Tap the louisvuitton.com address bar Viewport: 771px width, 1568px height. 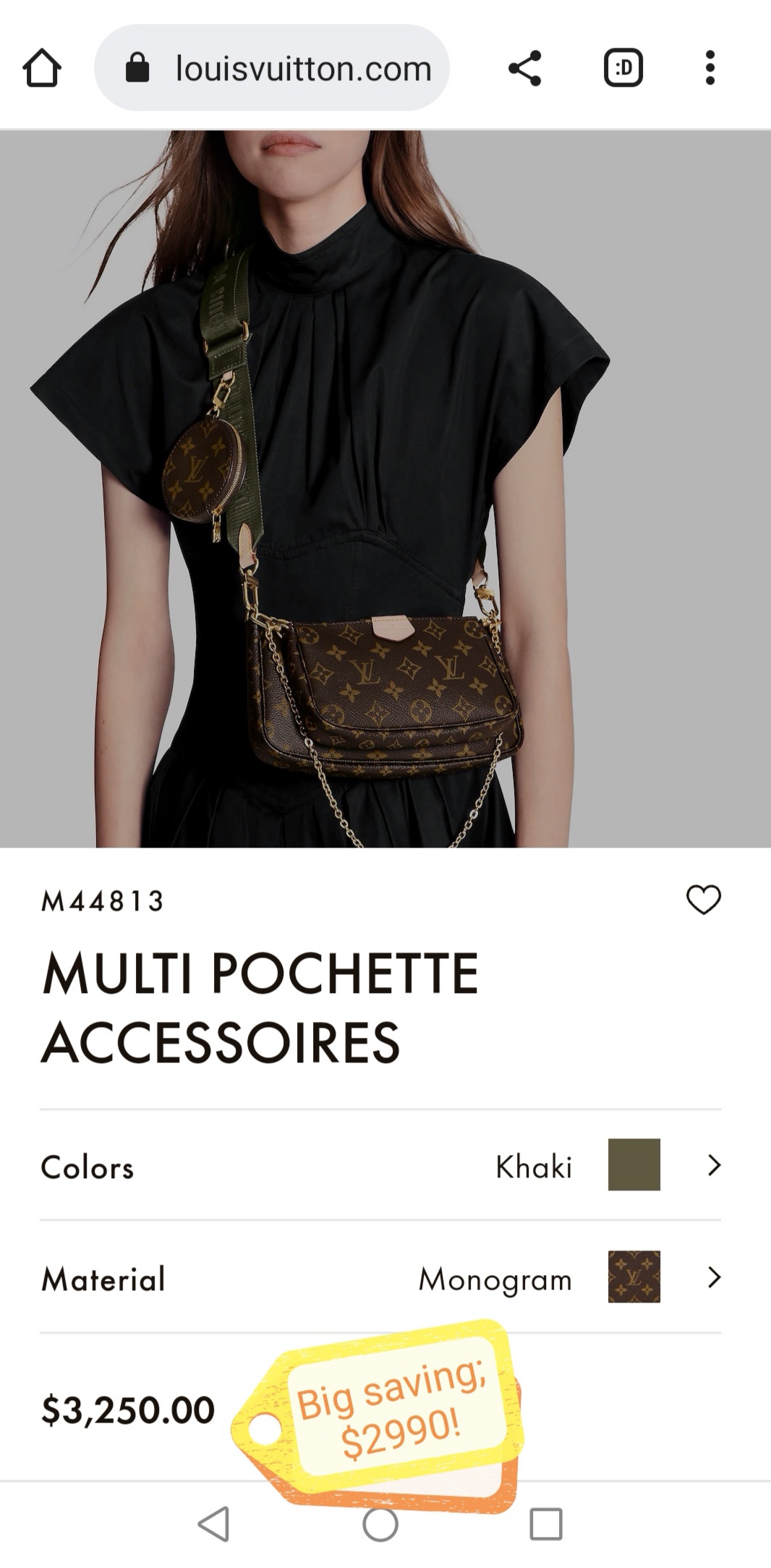272,68
